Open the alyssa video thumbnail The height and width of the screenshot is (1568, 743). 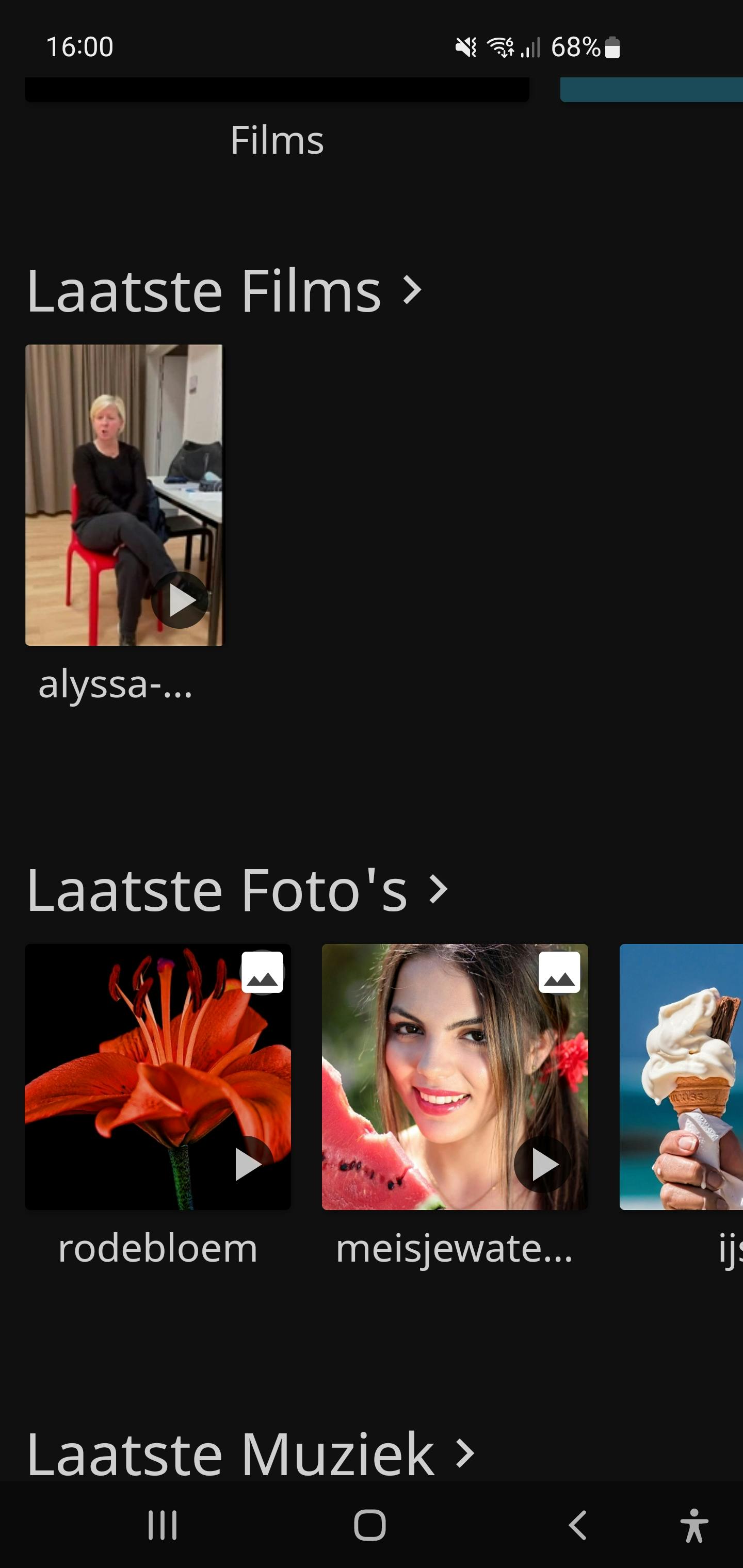pos(124,475)
